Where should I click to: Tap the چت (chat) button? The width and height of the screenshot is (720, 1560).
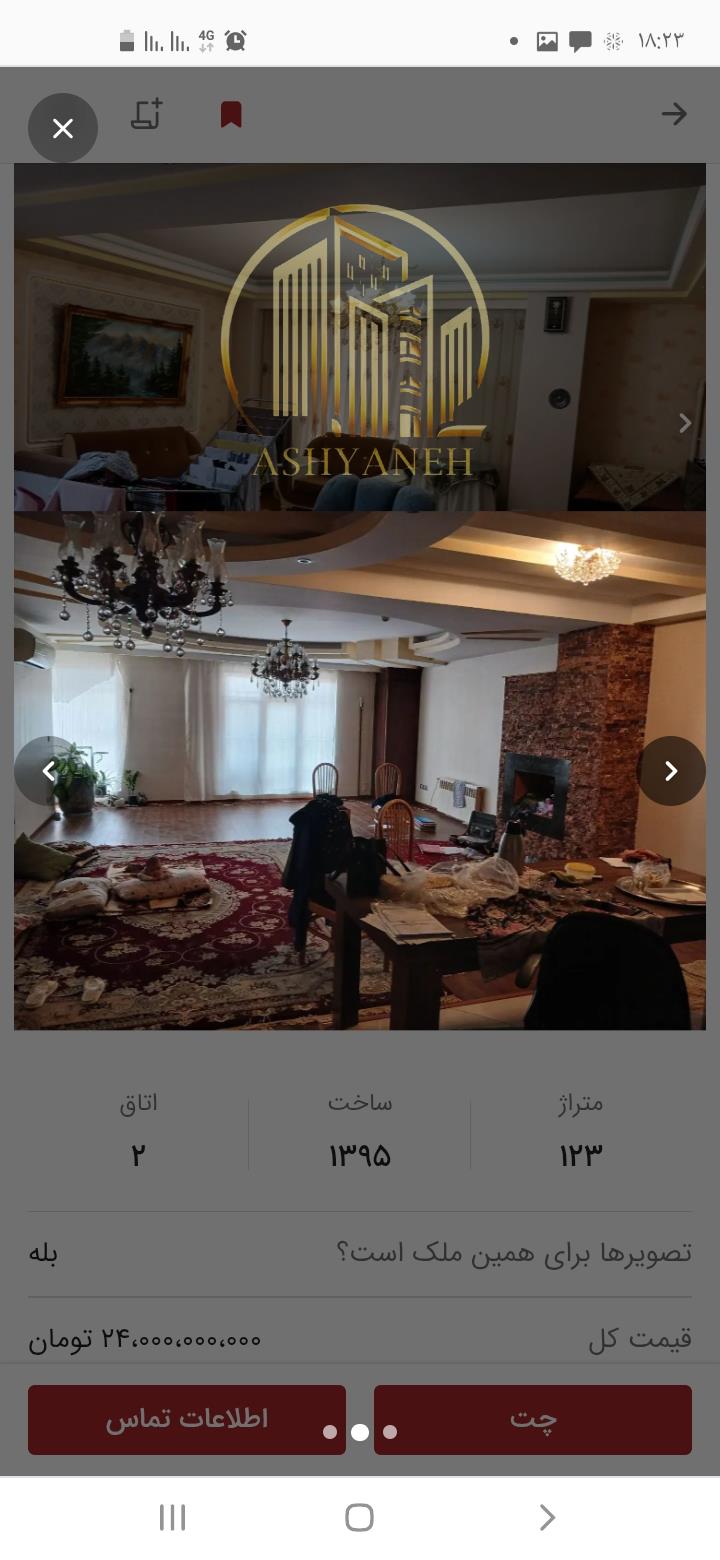[x=532, y=1419]
